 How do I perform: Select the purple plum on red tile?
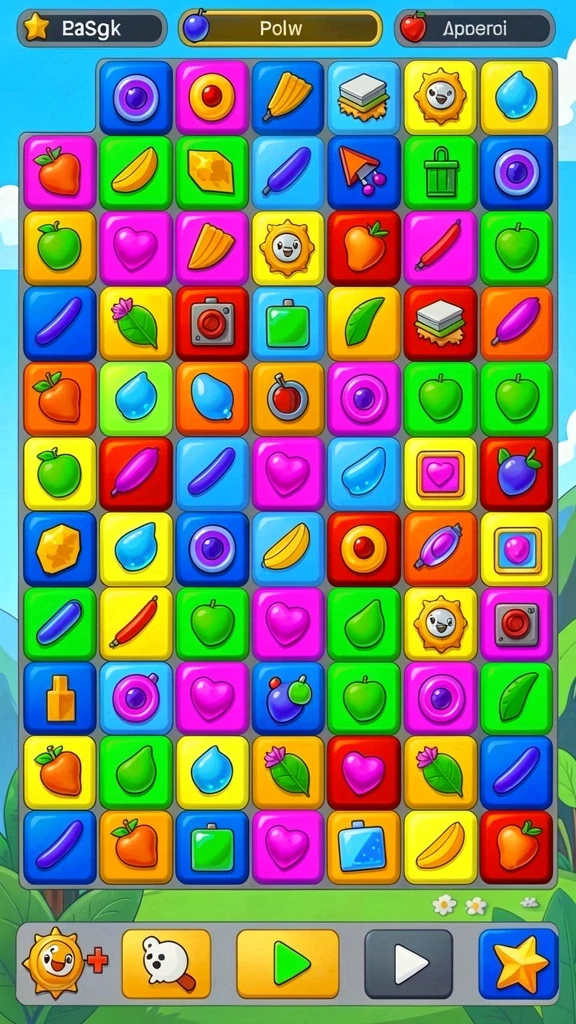516,474
